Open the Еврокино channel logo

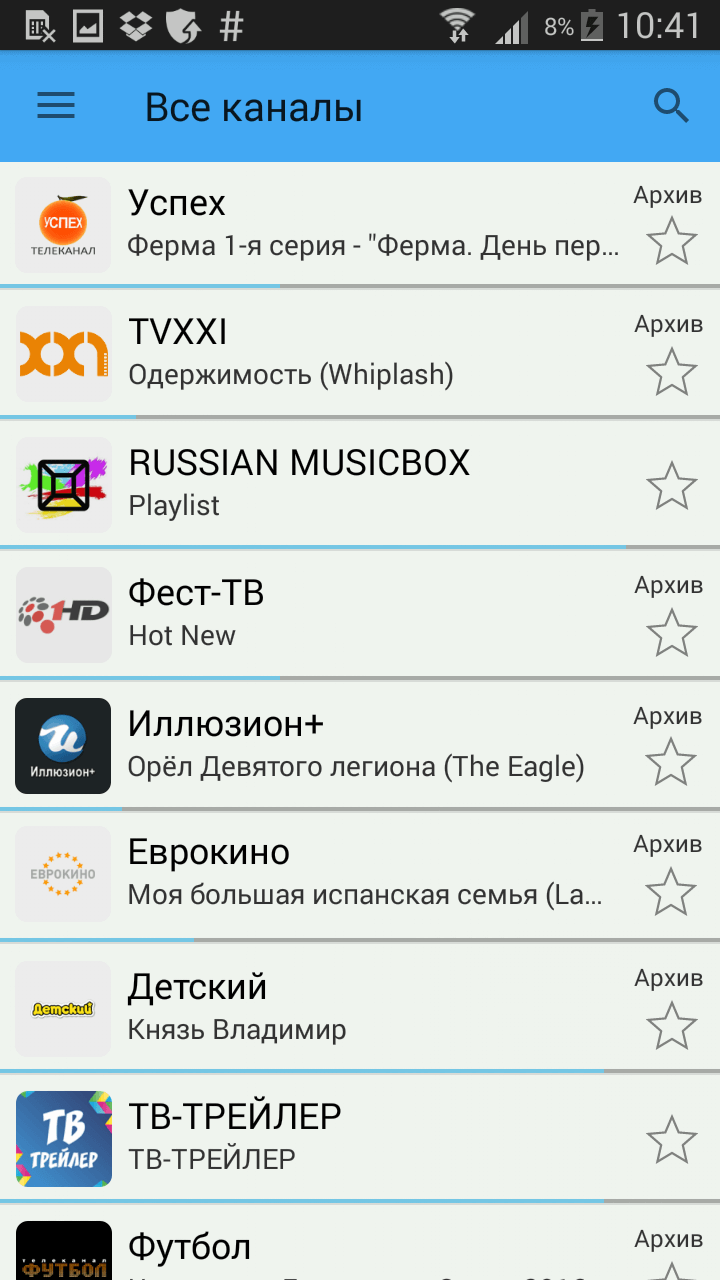(63, 874)
